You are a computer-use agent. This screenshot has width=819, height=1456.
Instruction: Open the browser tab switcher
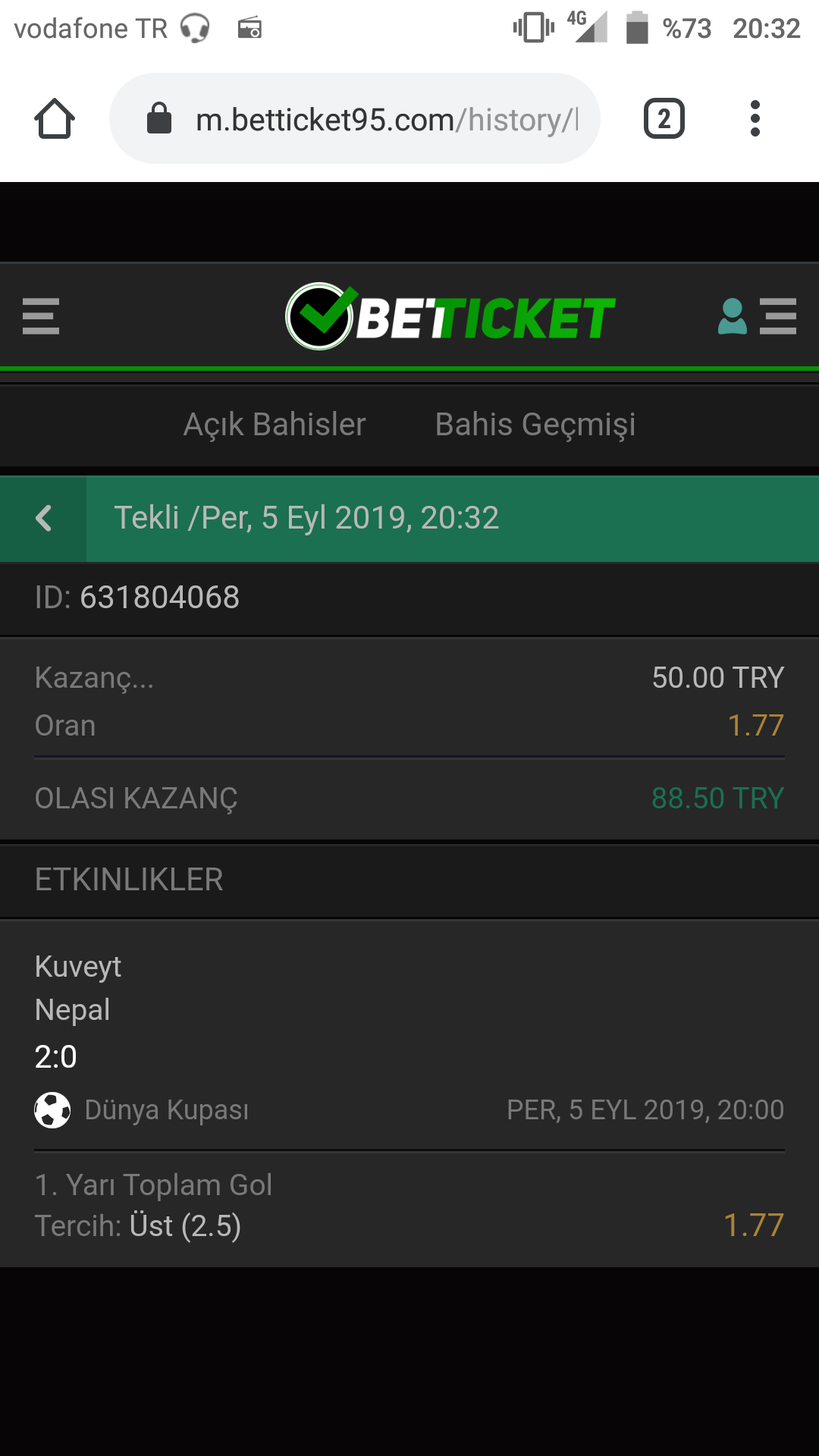tap(664, 119)
